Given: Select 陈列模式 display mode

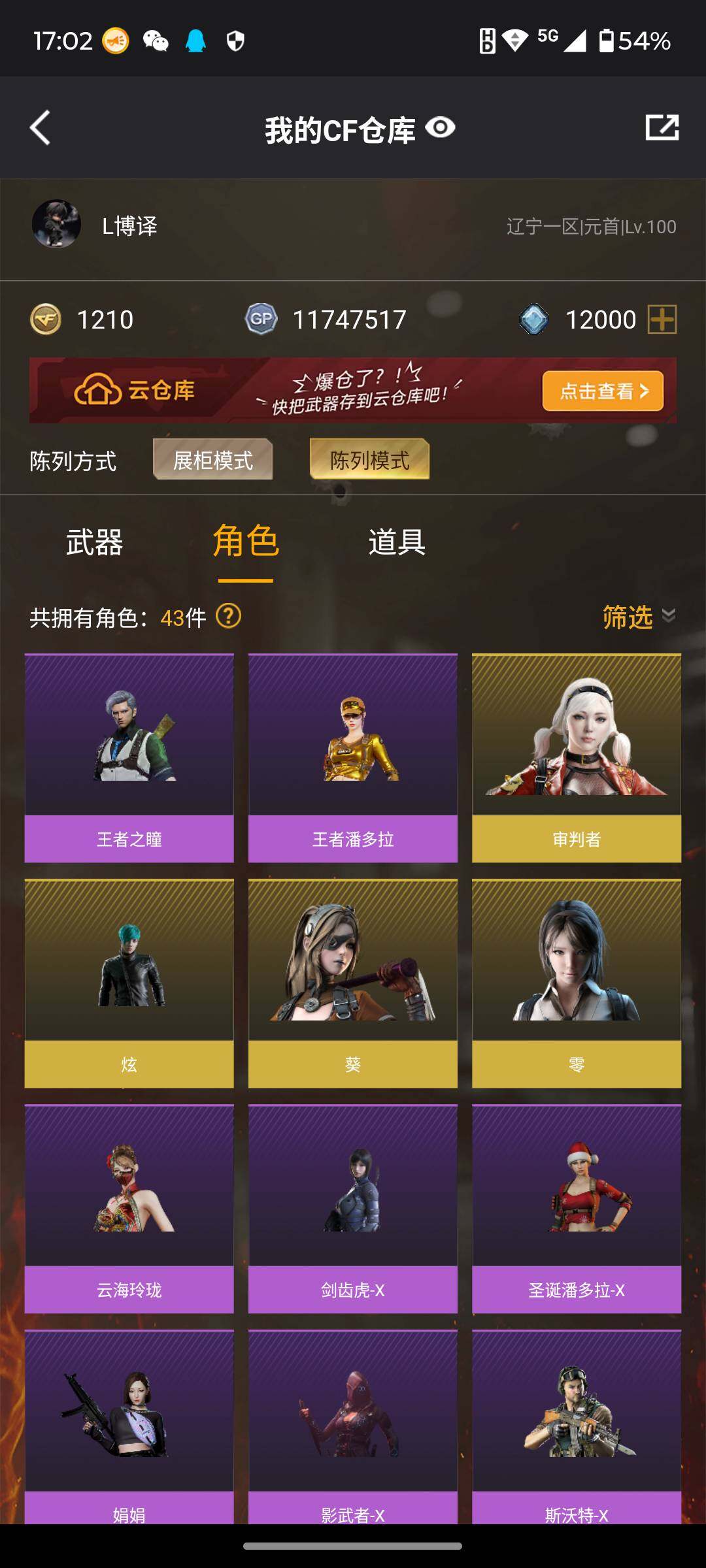Looking at the screenshot, I should click(x=369, y=460).
